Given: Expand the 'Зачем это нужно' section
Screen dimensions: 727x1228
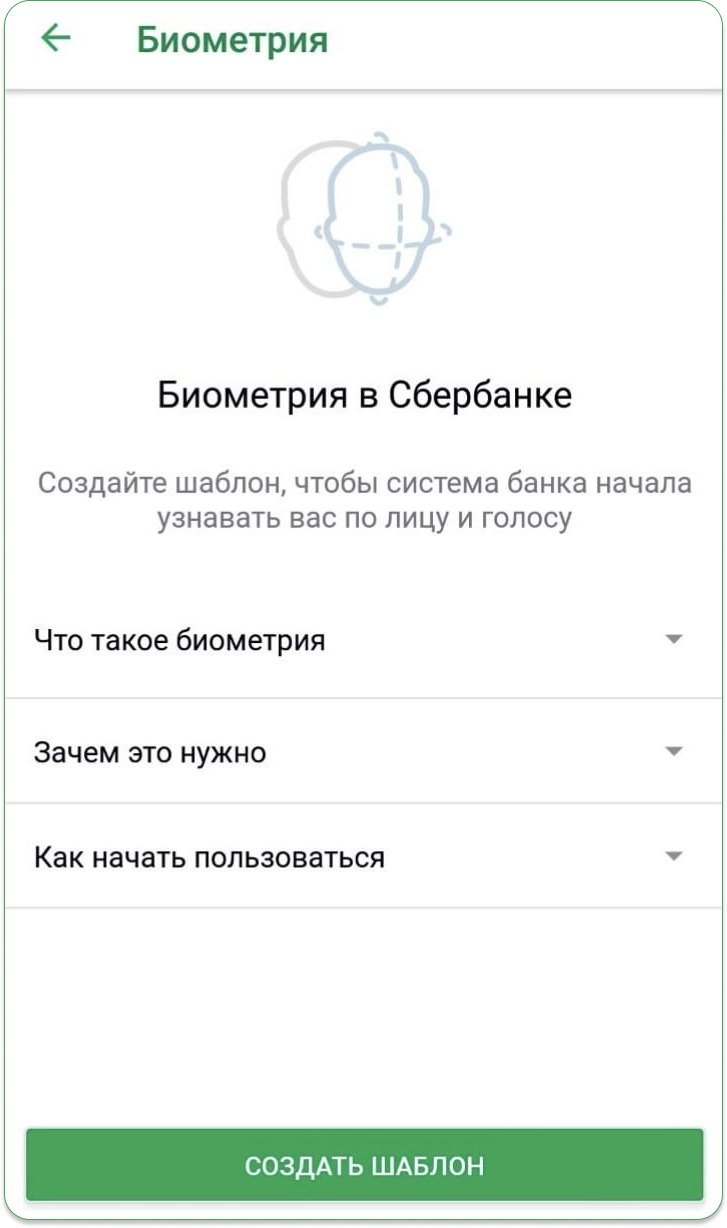Looking at the screenshot, I should (363, 751).
